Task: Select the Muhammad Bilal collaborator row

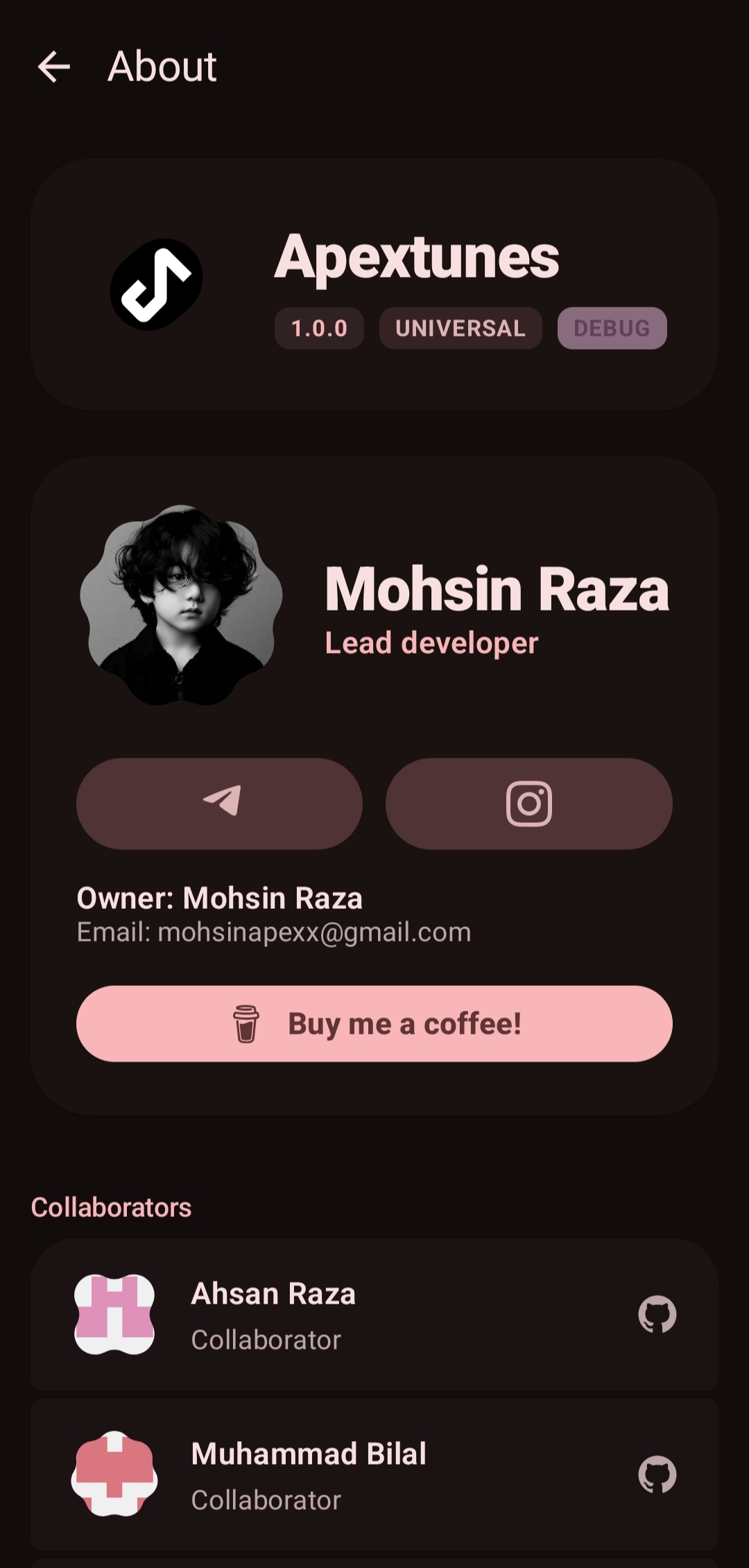Action: click(374, 1475)
